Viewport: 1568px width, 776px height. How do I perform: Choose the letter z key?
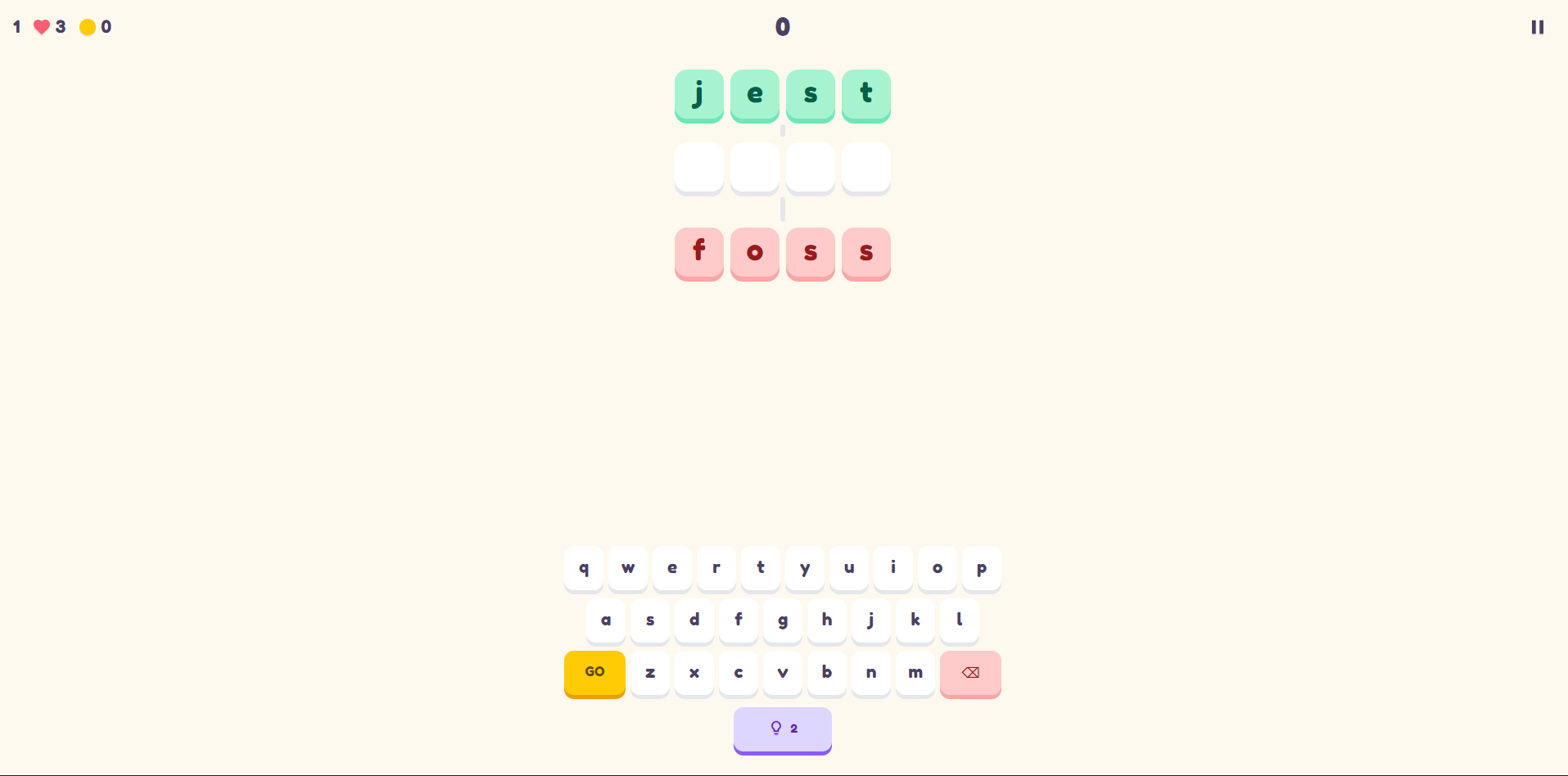coord(650,673)
